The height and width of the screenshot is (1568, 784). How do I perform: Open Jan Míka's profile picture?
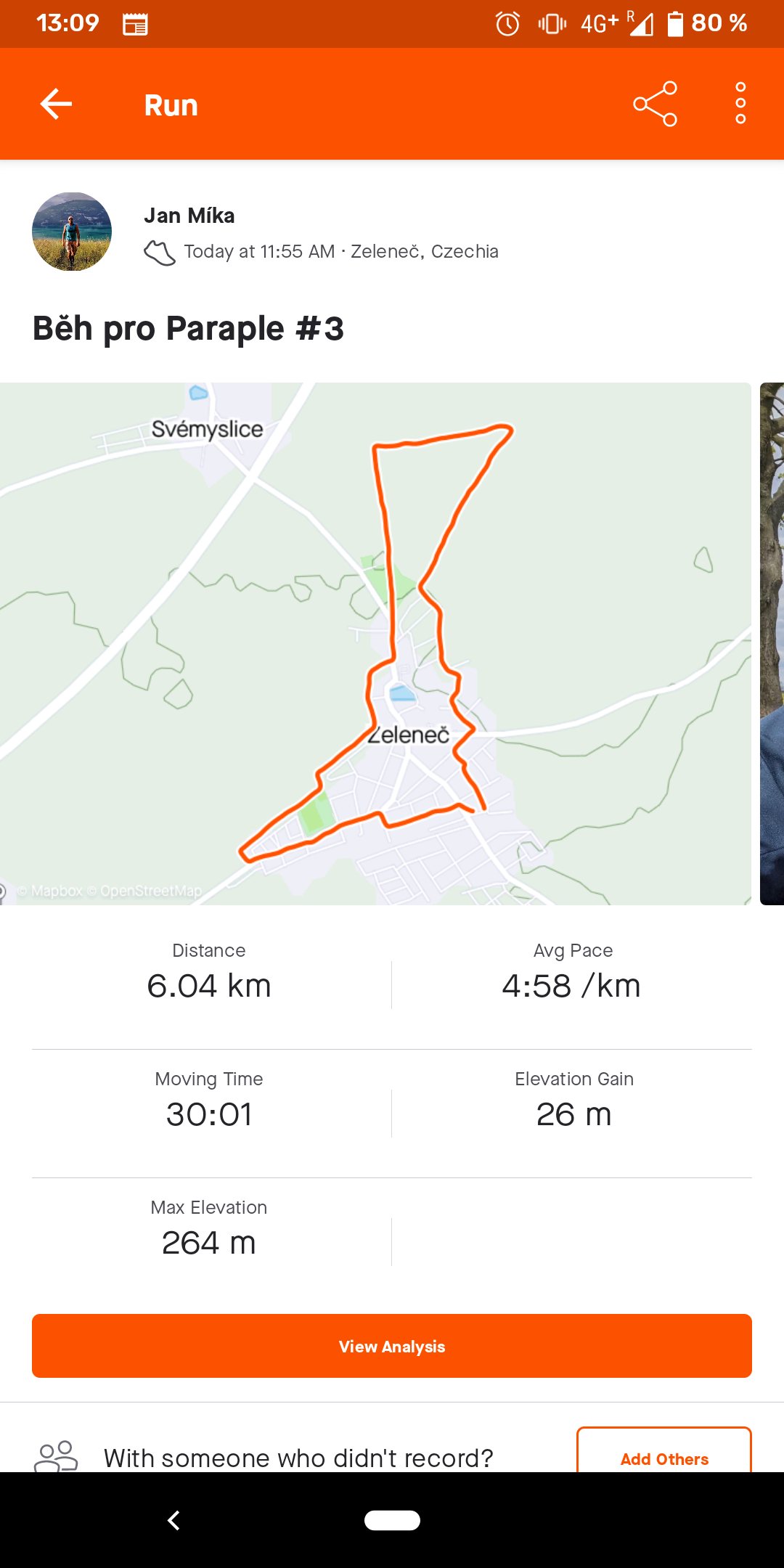(72, 232)
